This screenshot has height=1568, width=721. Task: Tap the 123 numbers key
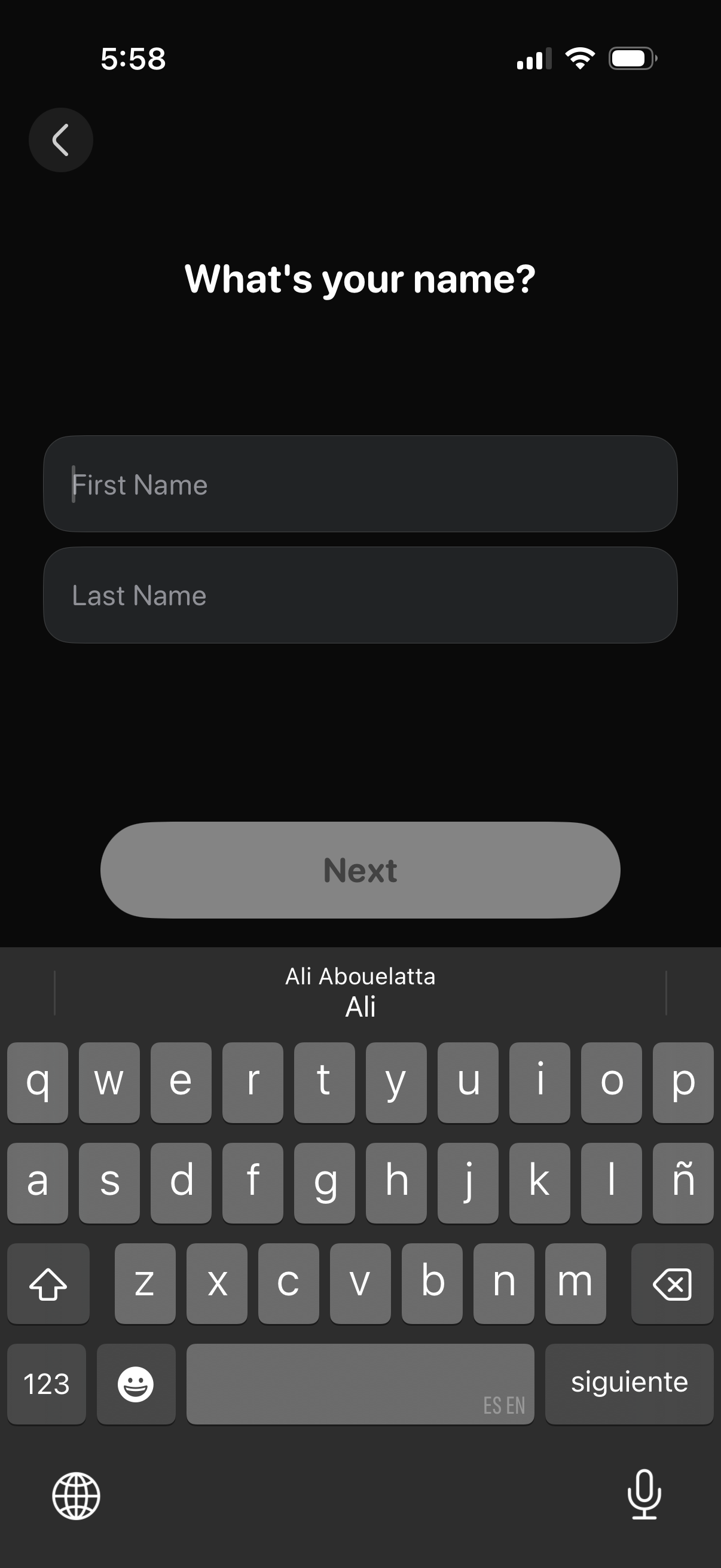tap(46, 1384)
